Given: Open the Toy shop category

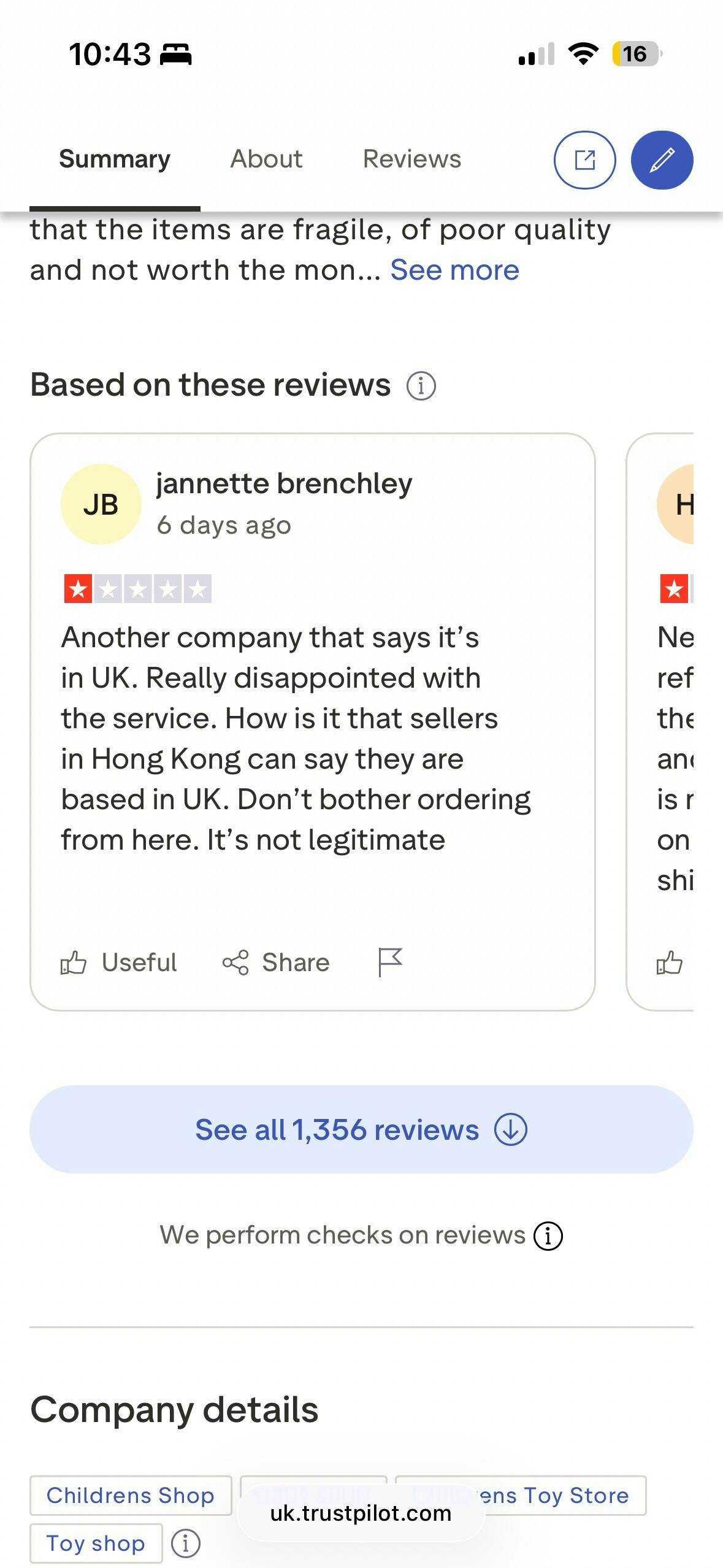Looking at the screenshot, I should 96,1543.
